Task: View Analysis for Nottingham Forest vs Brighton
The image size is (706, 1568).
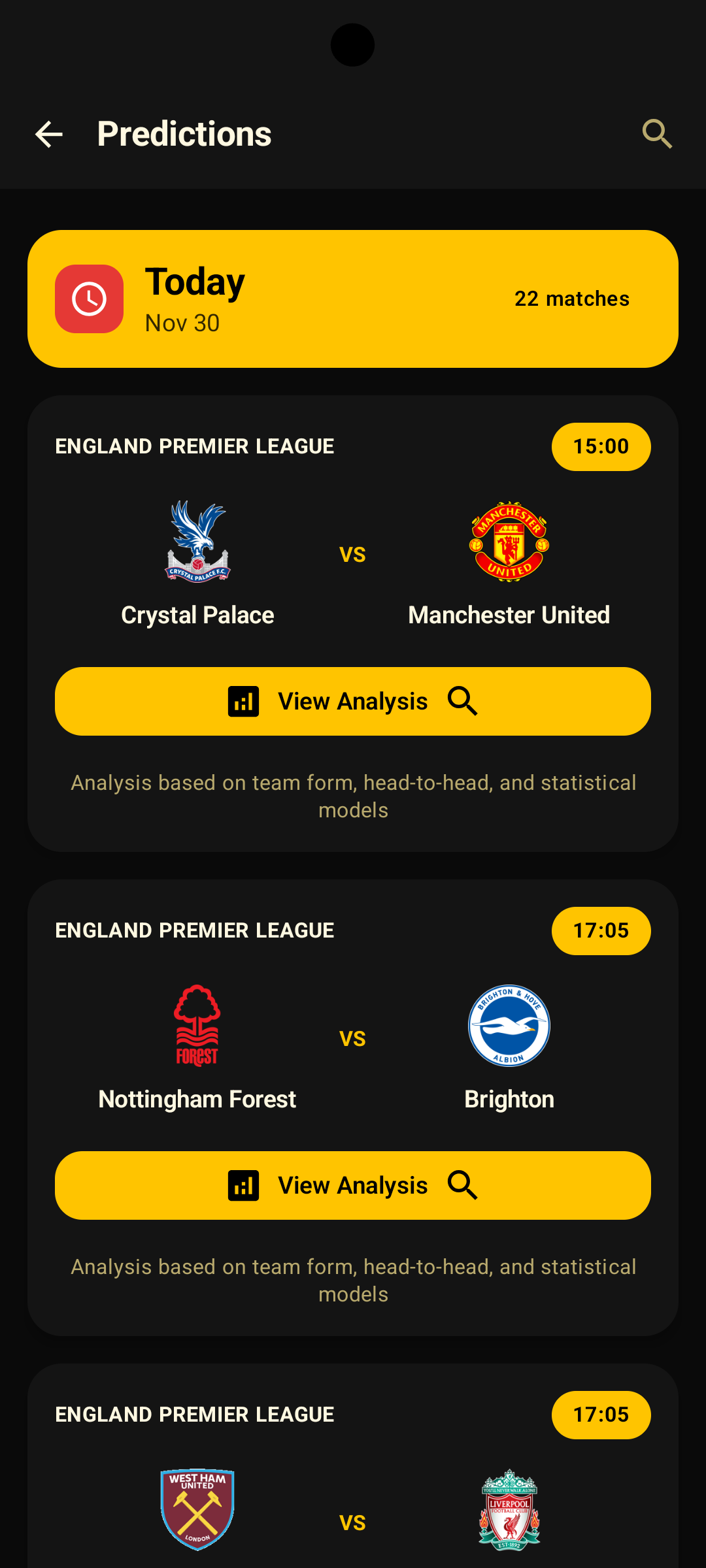Action: tap(353, 1185)
